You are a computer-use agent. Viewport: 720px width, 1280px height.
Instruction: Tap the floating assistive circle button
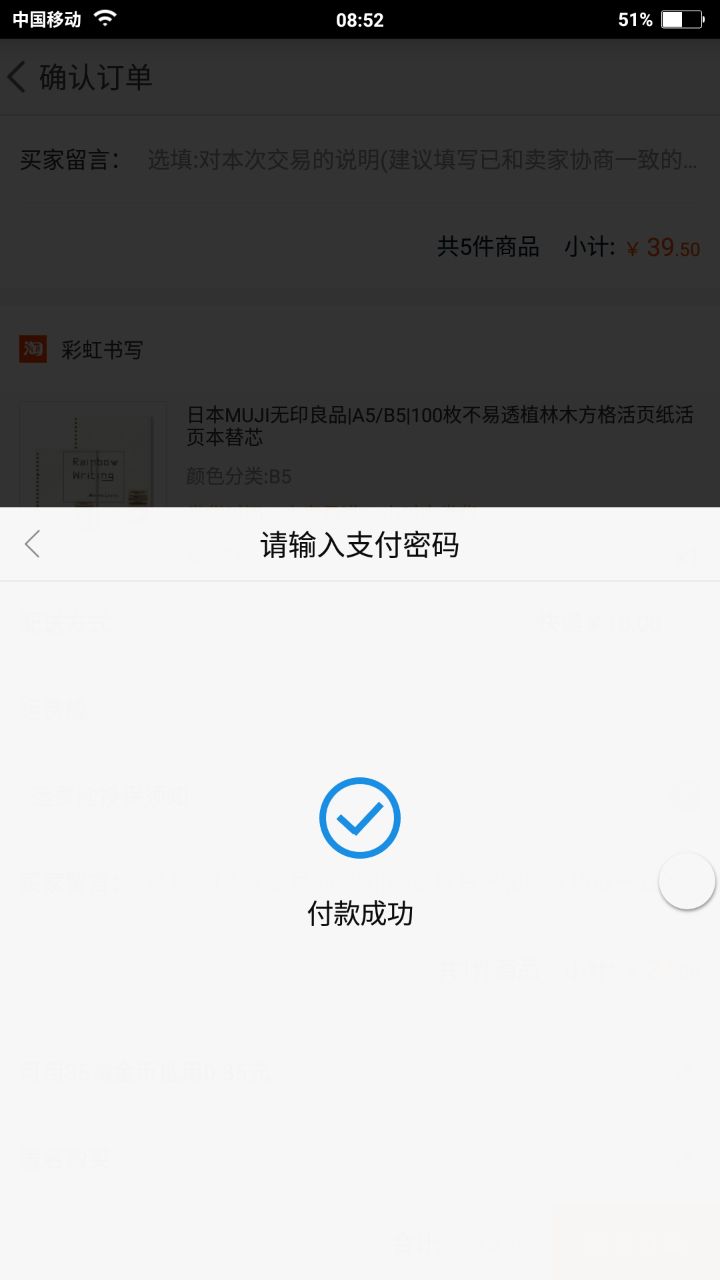(687, 881)
